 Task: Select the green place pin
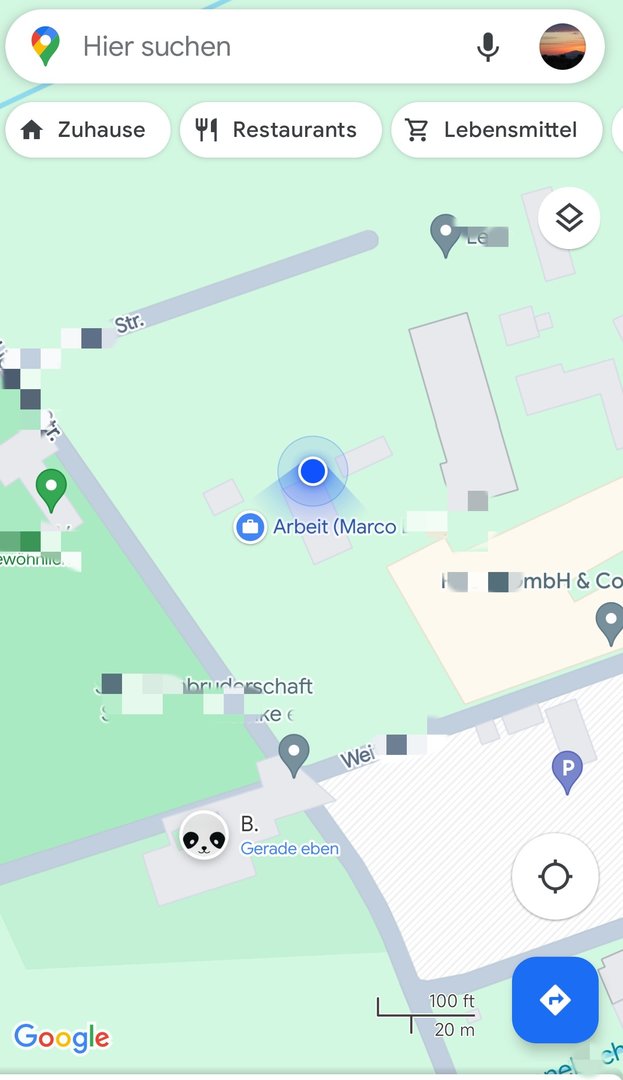(51, 489)
